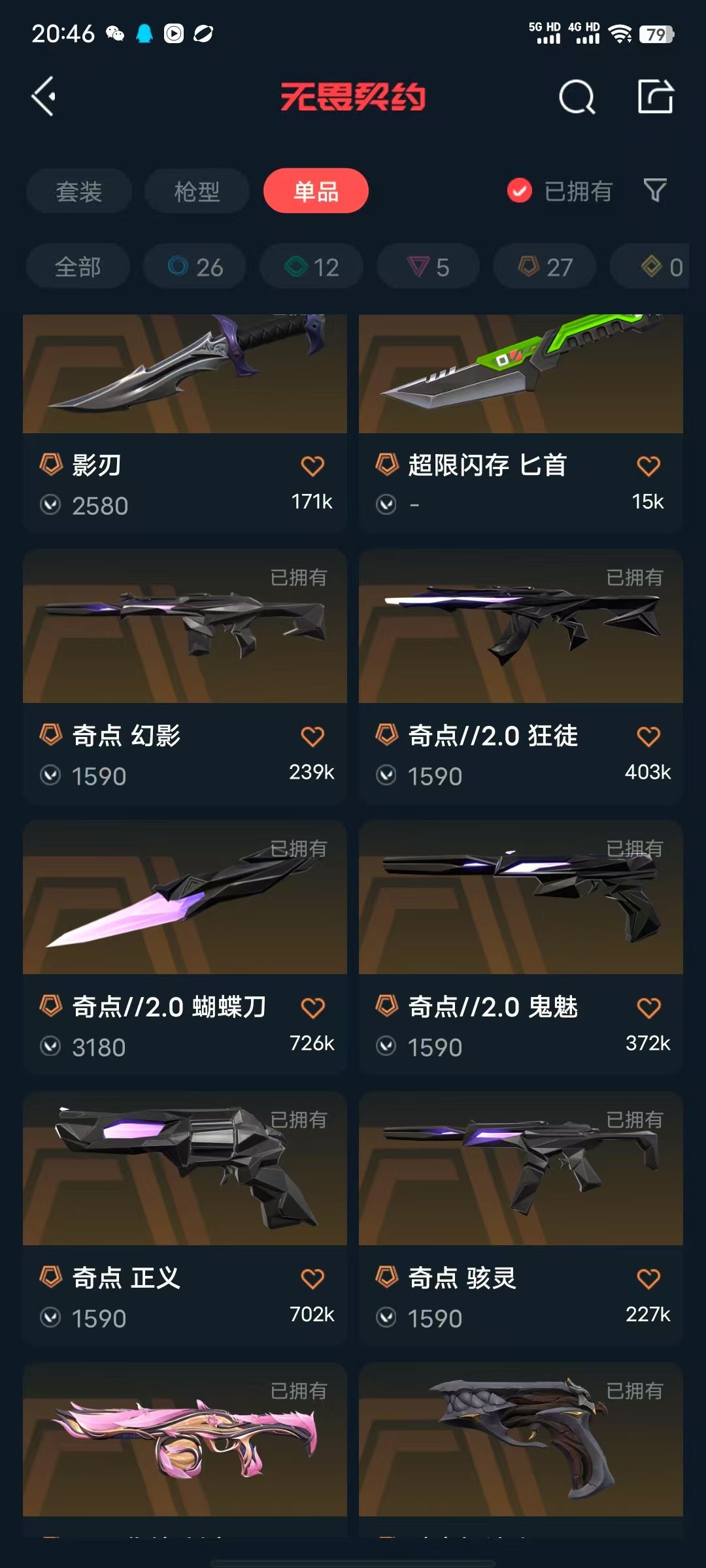This screenshot has height=1568, width=706.
Task: Open the filter funnel icon
Action: pos(654,190)
